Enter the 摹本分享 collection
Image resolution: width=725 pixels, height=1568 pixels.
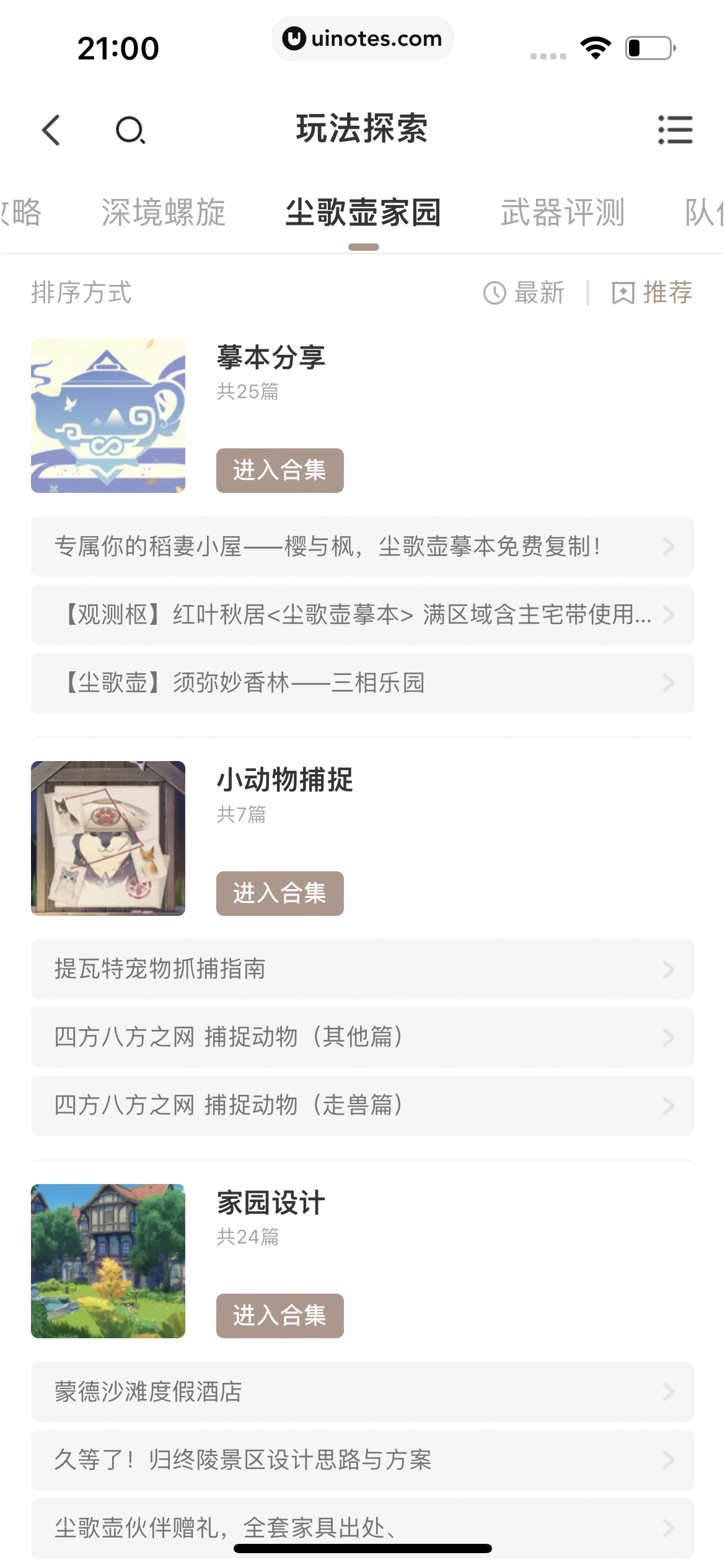[279, 471]
